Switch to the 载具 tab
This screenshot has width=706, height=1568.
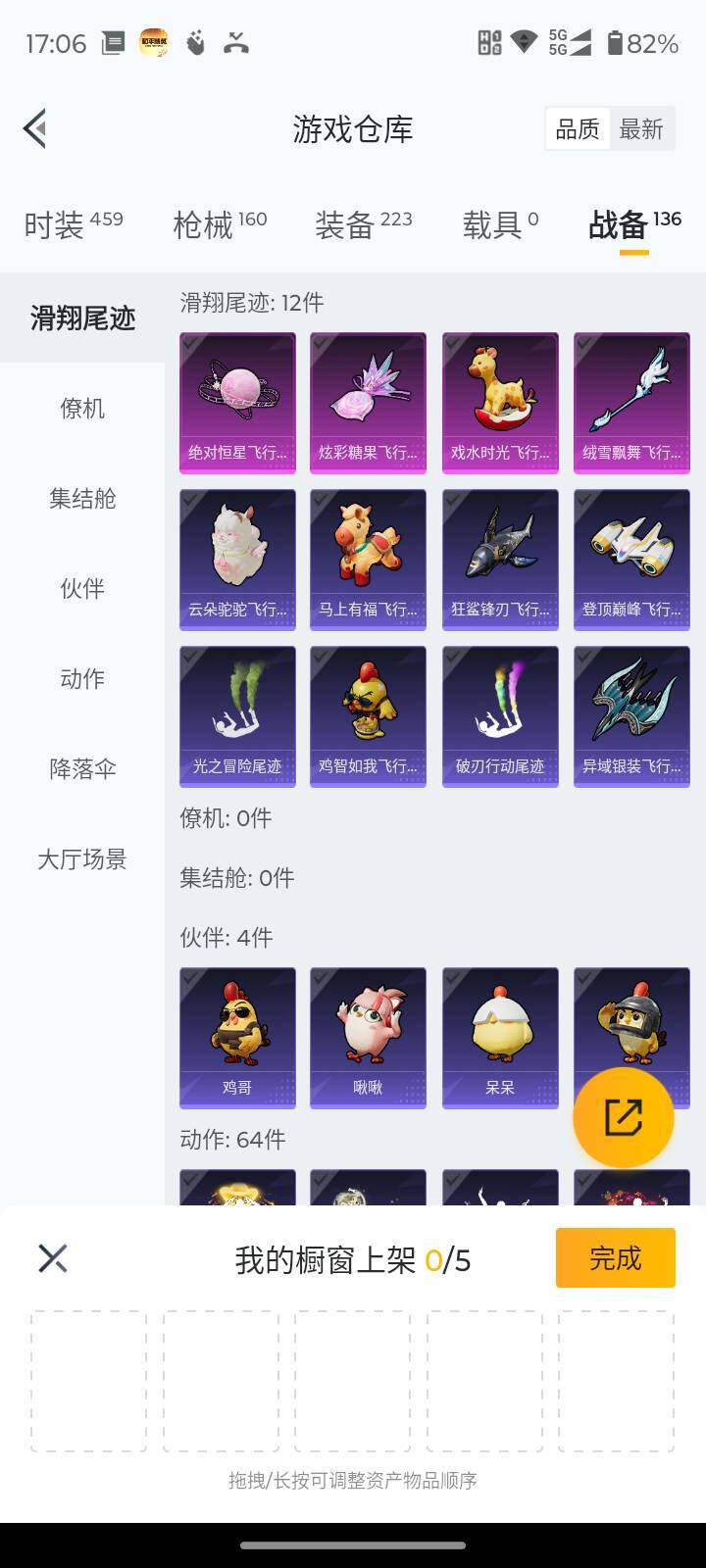[500, 224]
